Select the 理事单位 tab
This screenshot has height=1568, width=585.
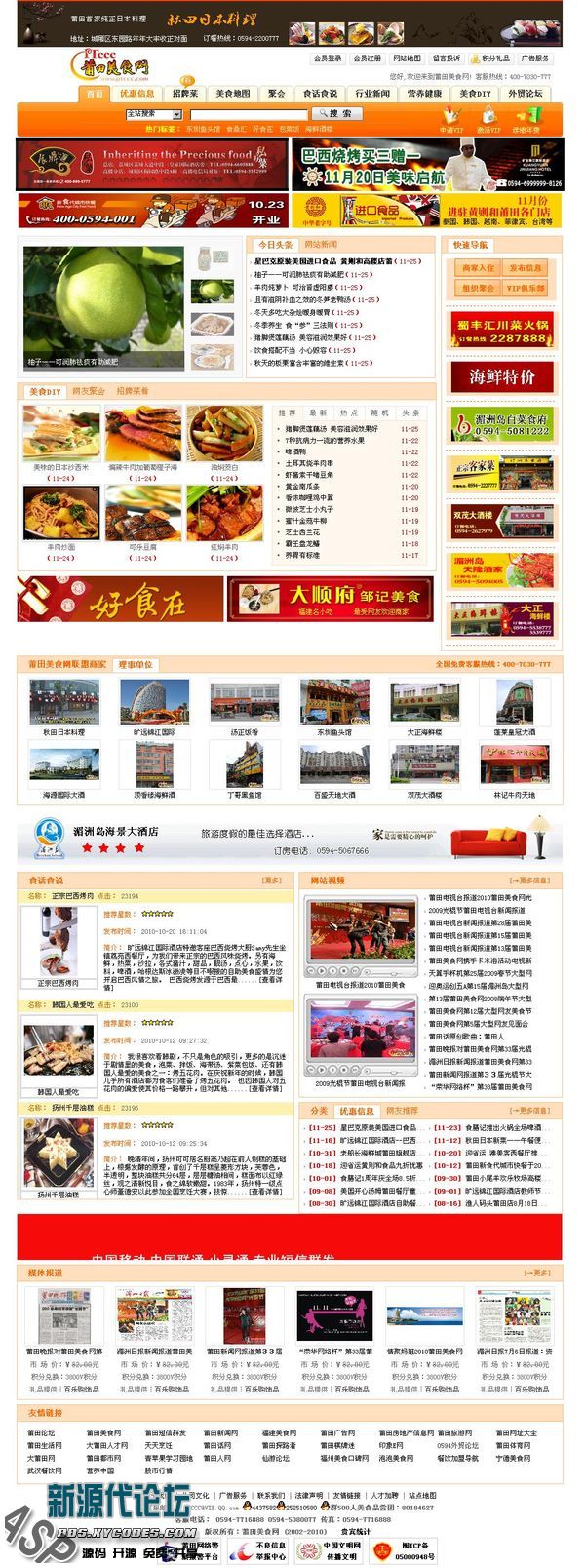[x=136, y=664]
